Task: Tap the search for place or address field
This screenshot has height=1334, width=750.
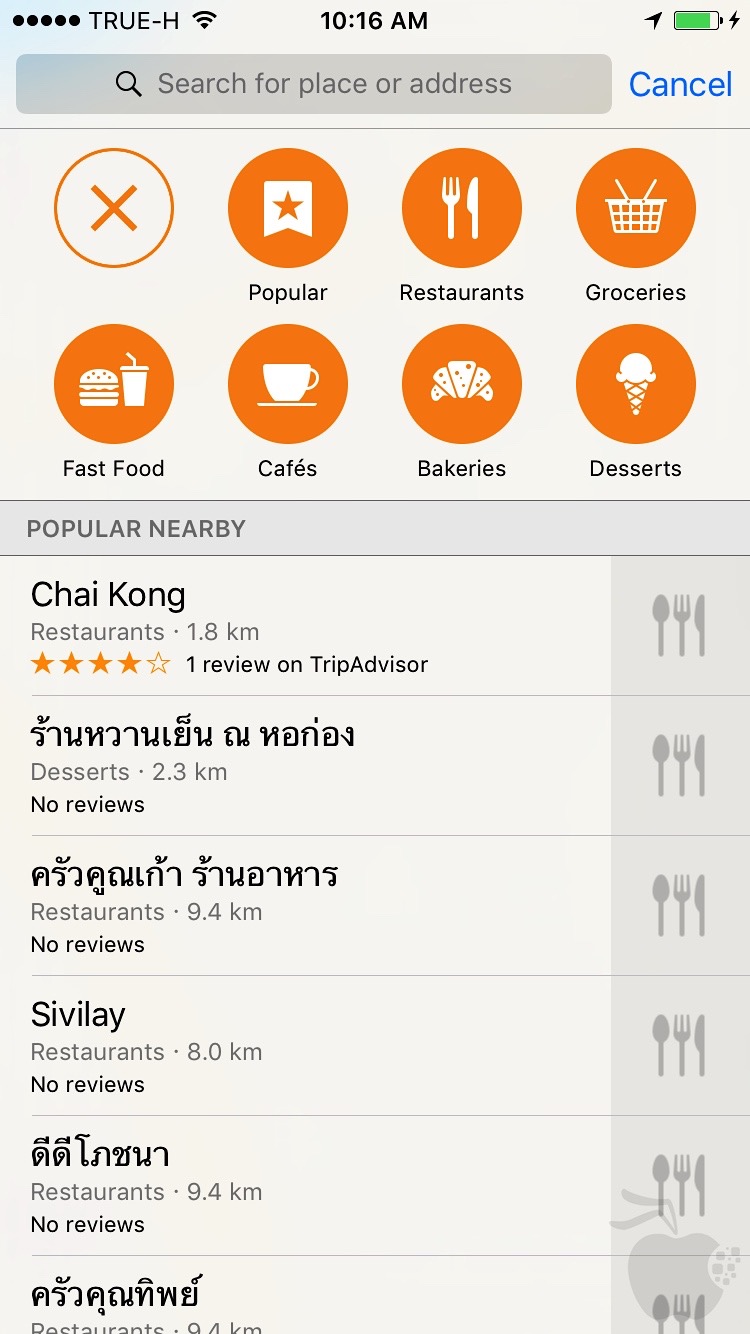Action: pos(313,84)
